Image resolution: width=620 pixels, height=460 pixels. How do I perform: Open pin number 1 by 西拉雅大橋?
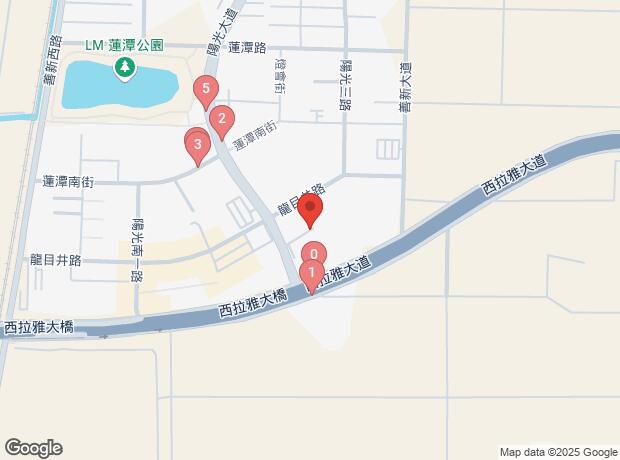coord(312,273)
